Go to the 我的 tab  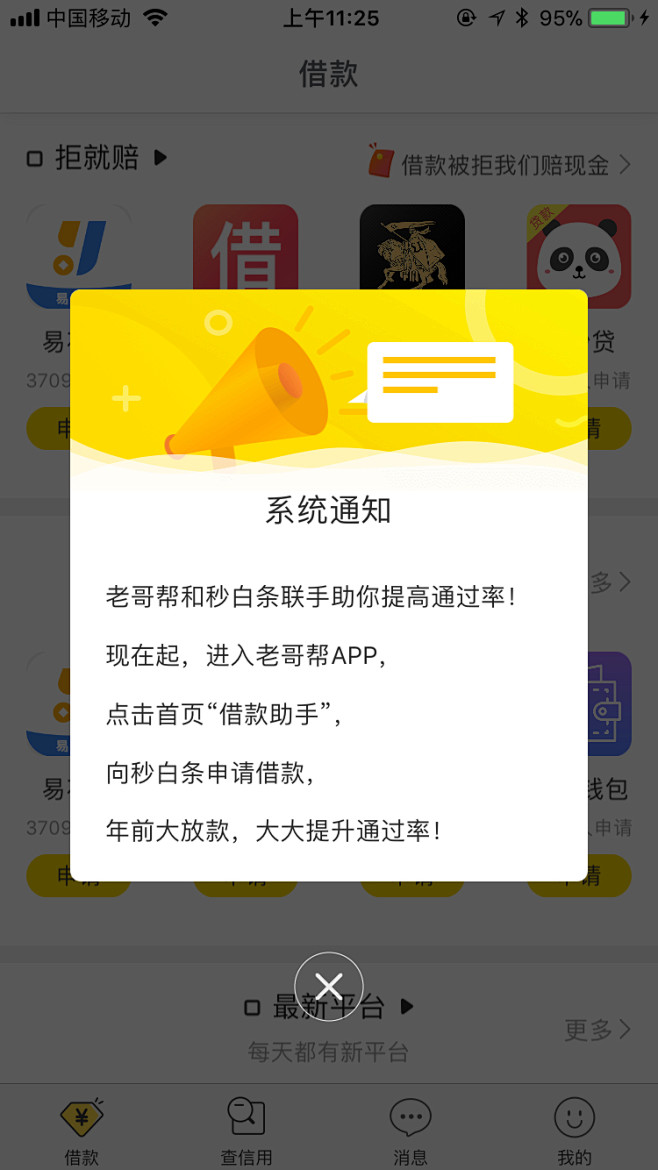click(x=574, y=1131)
